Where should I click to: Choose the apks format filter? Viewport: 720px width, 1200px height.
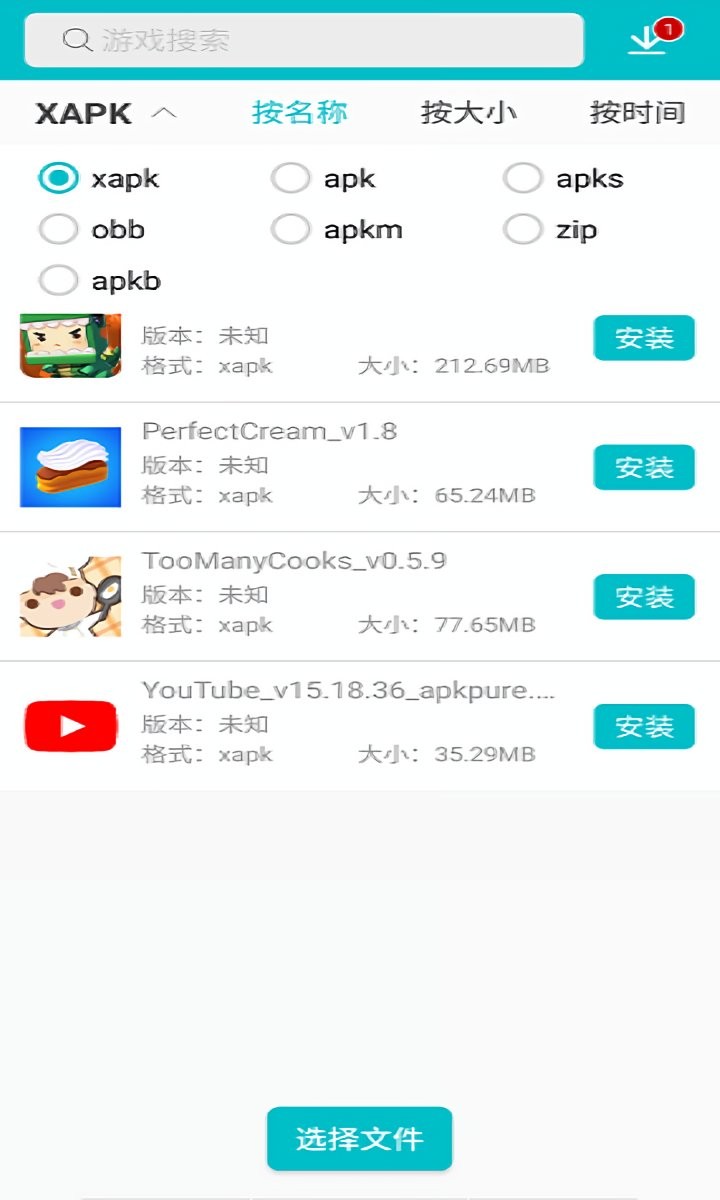(x=523, y=179)
